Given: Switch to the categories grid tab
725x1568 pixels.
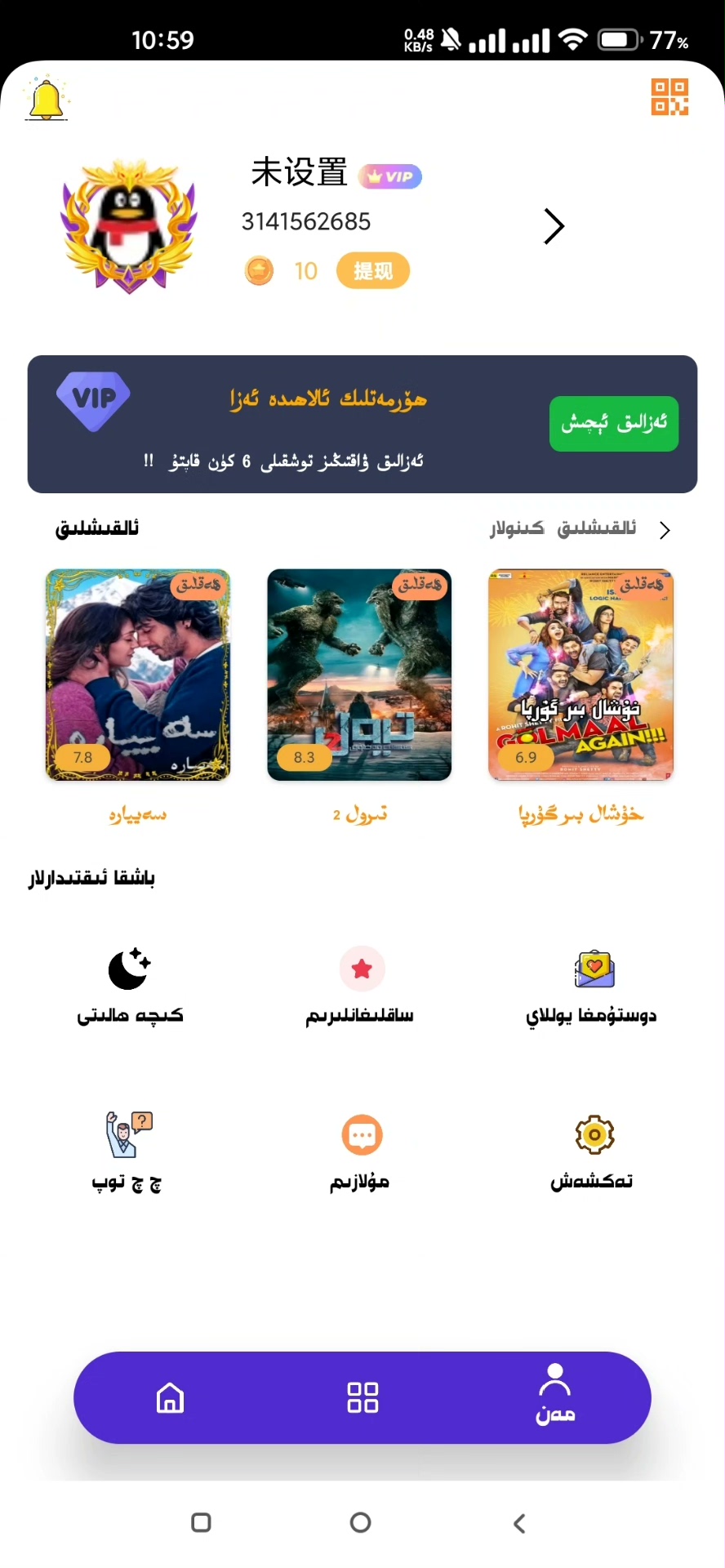Looking at the screenshot, I should pos(362,1397).
